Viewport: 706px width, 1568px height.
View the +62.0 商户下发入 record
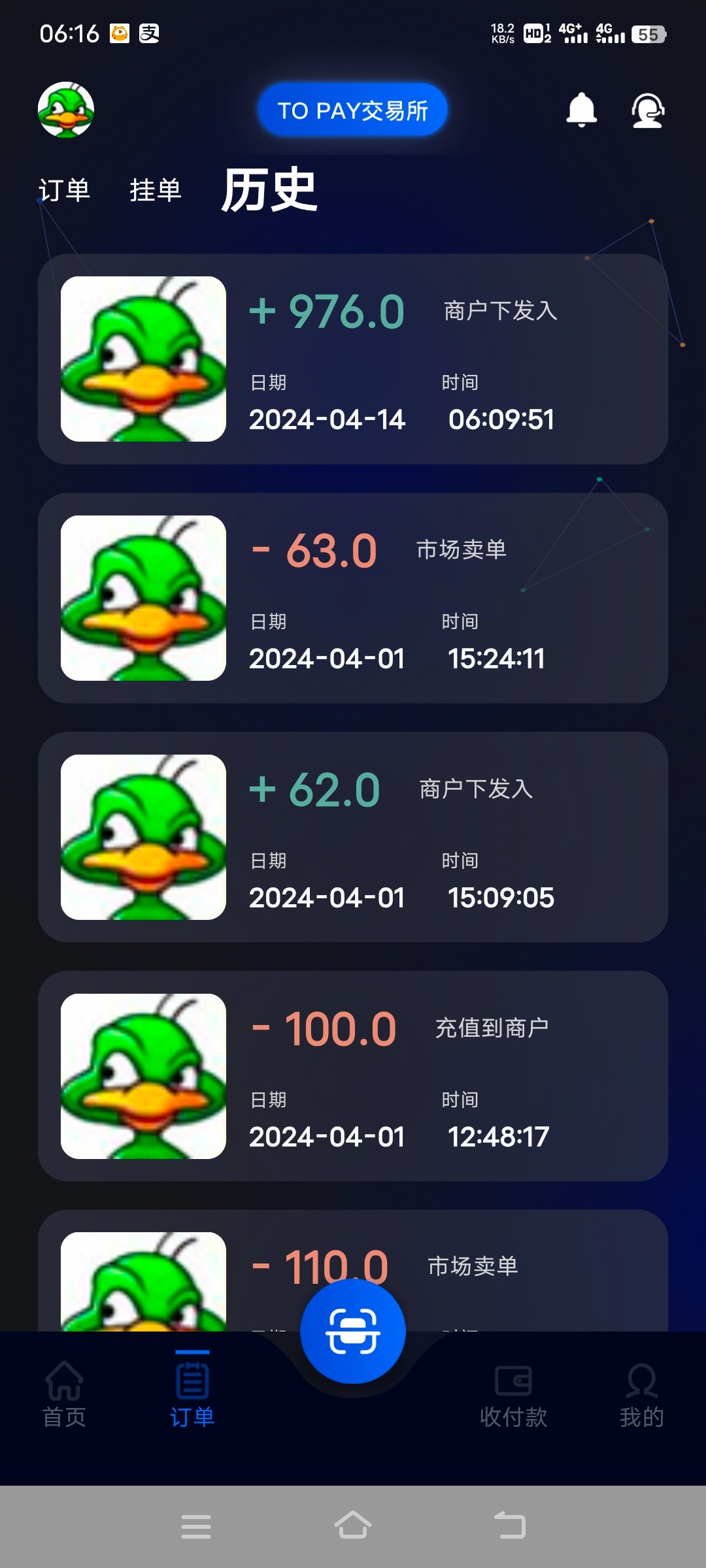point(353,837)
